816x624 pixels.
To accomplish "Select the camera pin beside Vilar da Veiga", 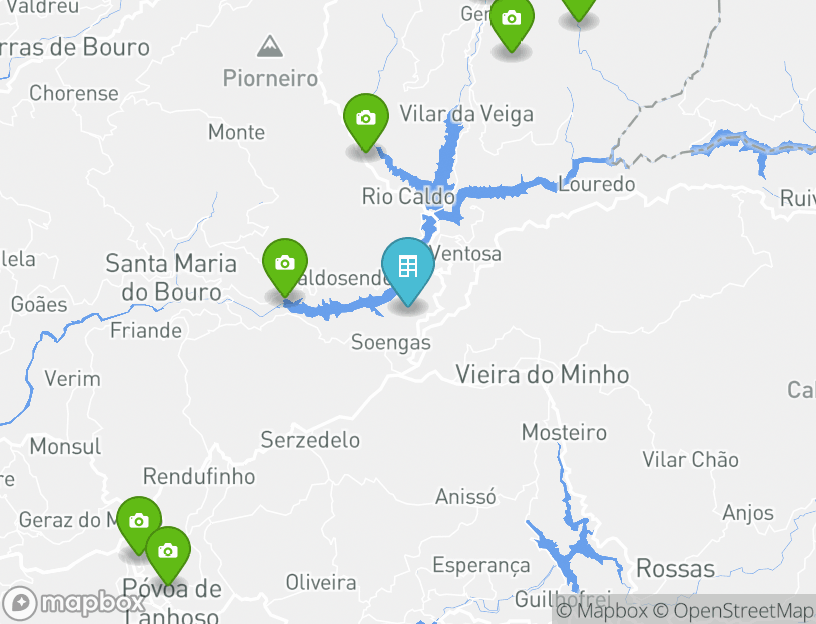I will (x=366, y=119).
